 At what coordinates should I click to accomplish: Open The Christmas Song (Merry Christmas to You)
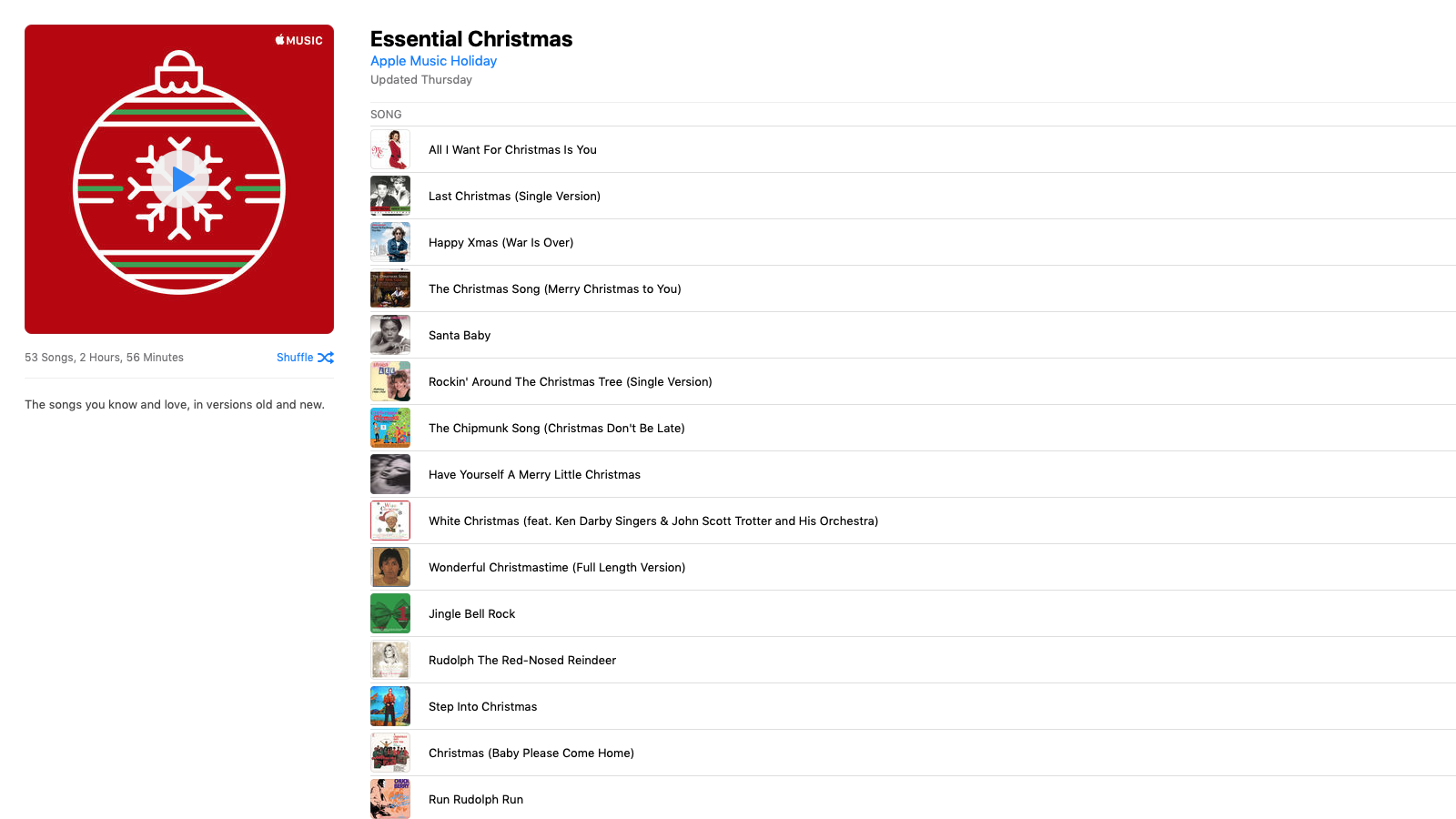point(554,289)
